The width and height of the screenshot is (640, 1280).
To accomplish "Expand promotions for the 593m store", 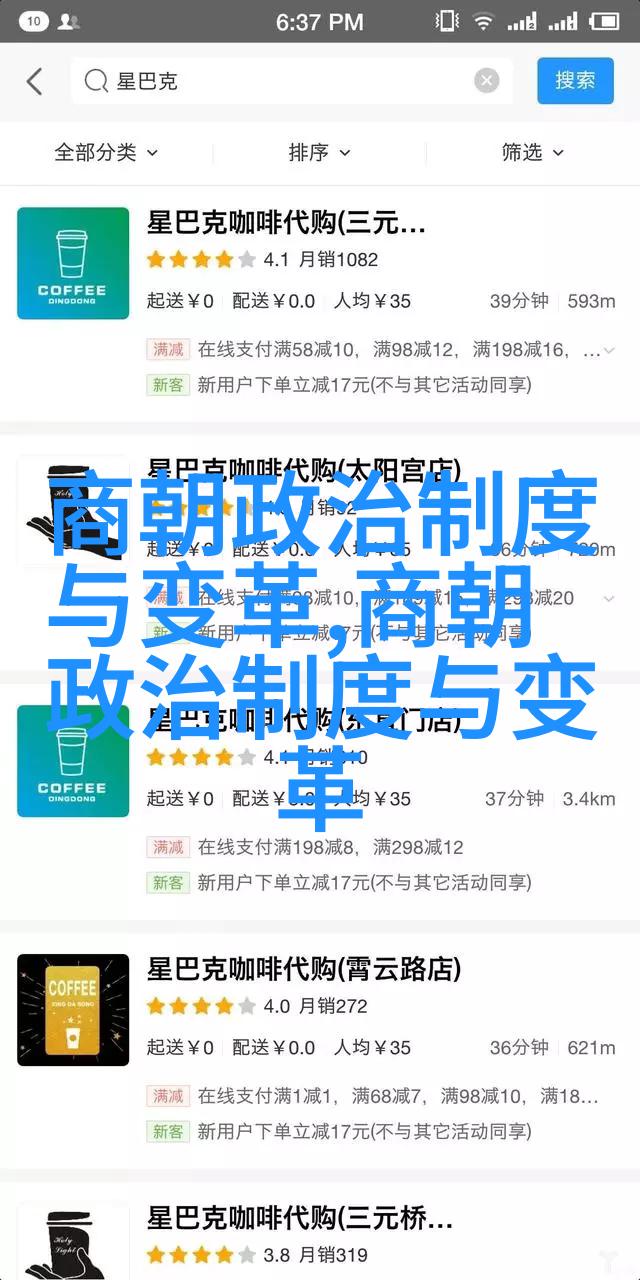I will (609, 350).
